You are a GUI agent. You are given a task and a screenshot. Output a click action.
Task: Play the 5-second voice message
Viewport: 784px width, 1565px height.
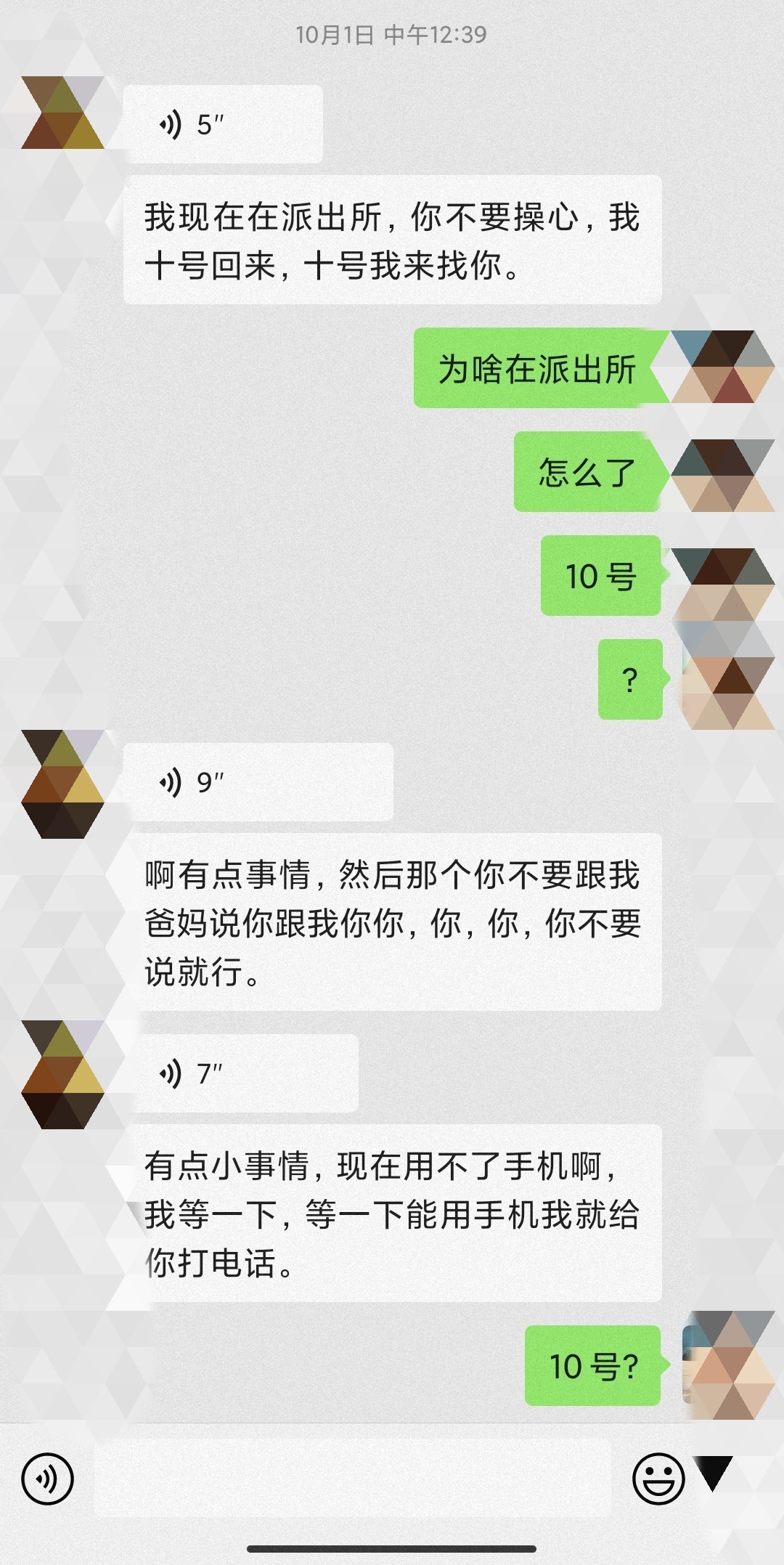(222, 125)
